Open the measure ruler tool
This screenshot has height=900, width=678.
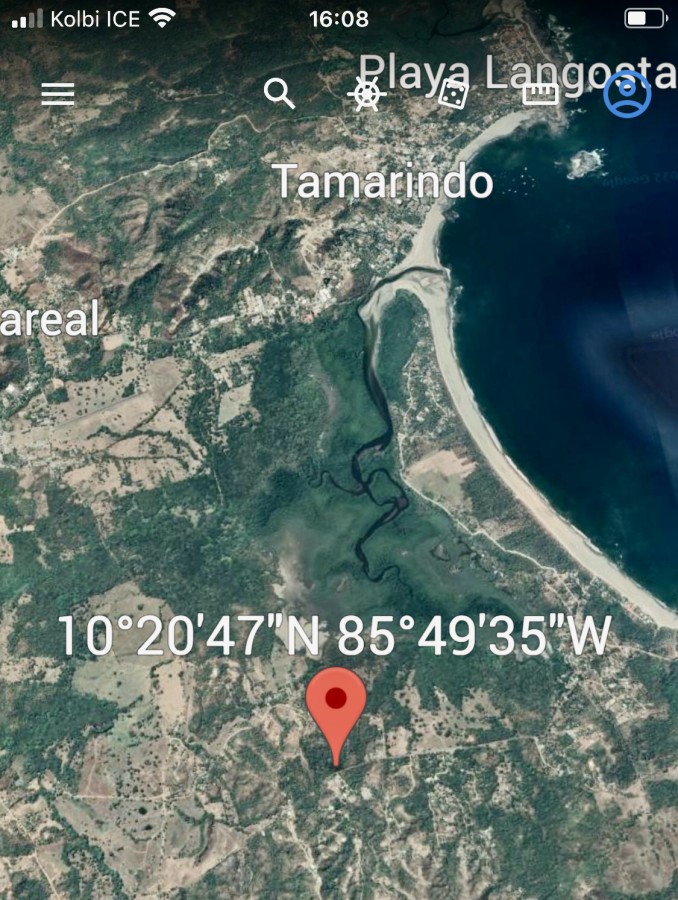point(541,94)
